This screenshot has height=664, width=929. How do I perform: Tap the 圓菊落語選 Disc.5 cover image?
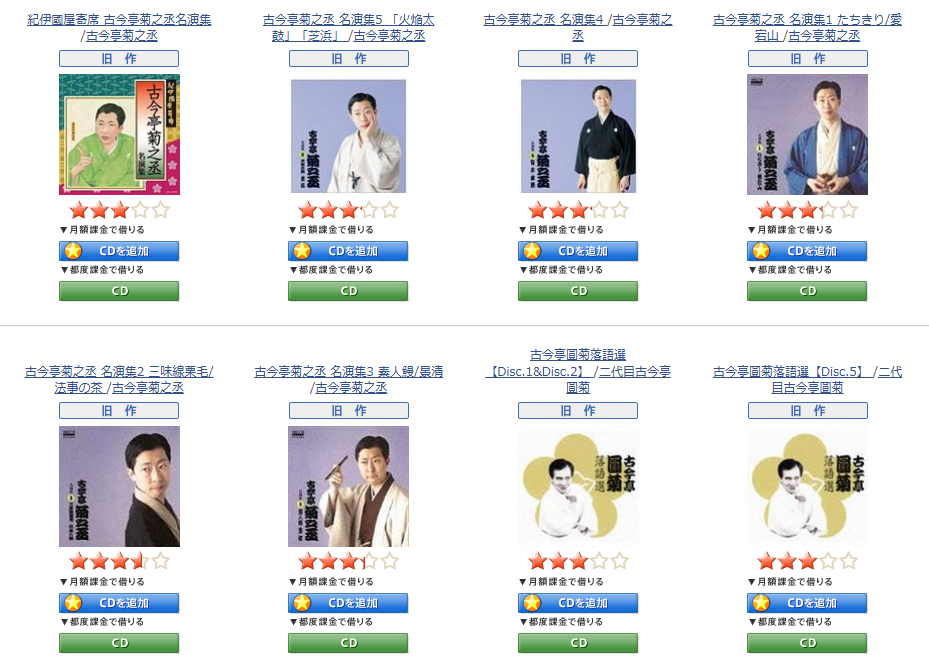point(807,486)
